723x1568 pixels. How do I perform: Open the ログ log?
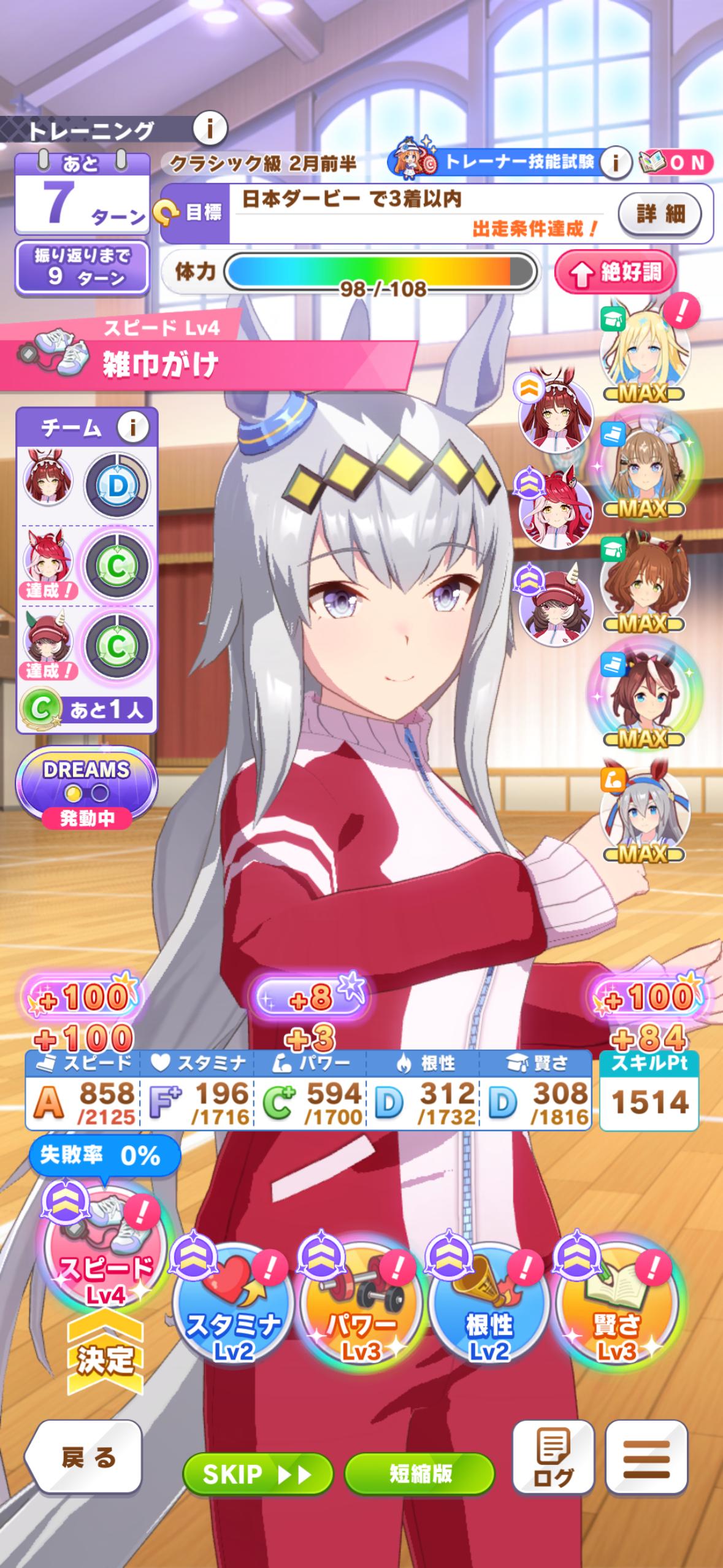tap(553, 1457)
